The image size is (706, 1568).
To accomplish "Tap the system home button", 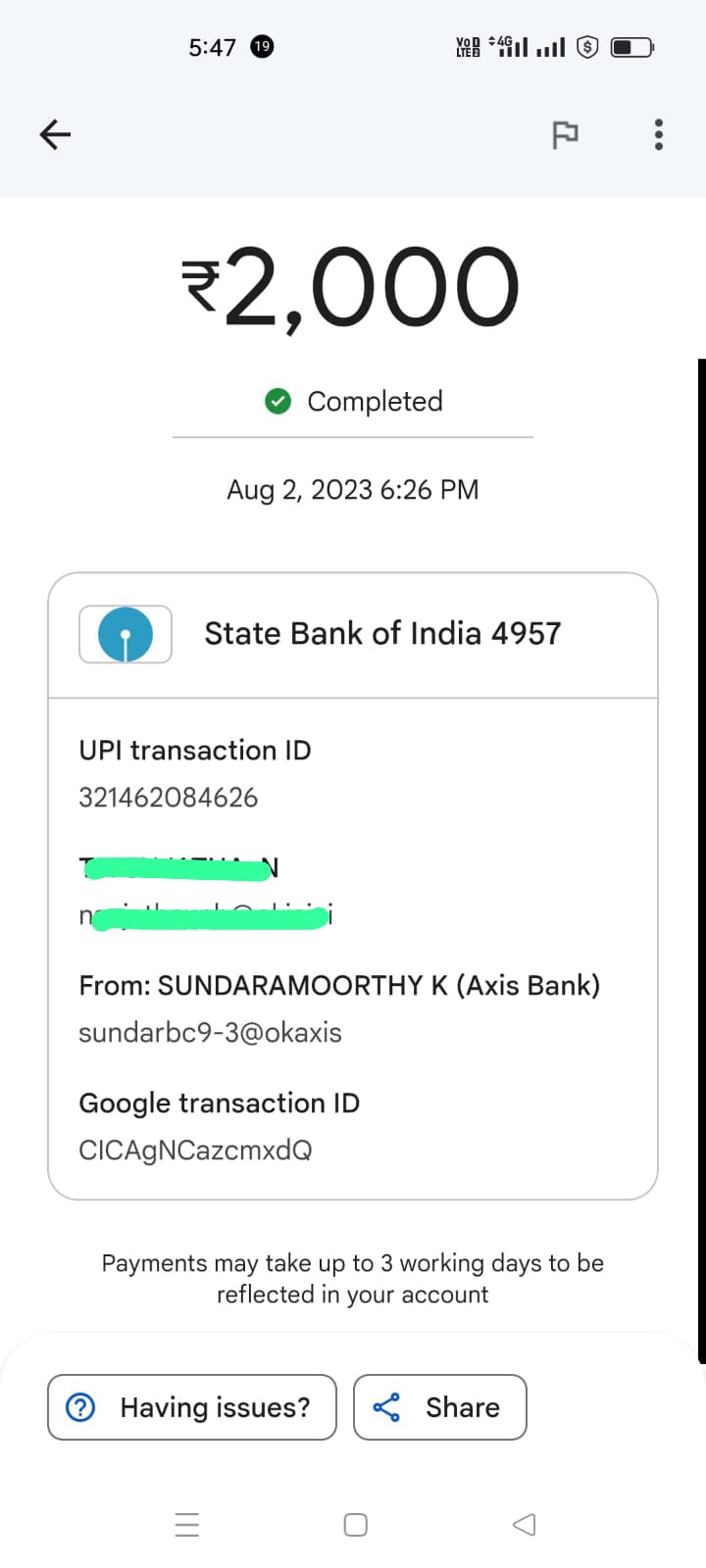I will point(355,1525).
